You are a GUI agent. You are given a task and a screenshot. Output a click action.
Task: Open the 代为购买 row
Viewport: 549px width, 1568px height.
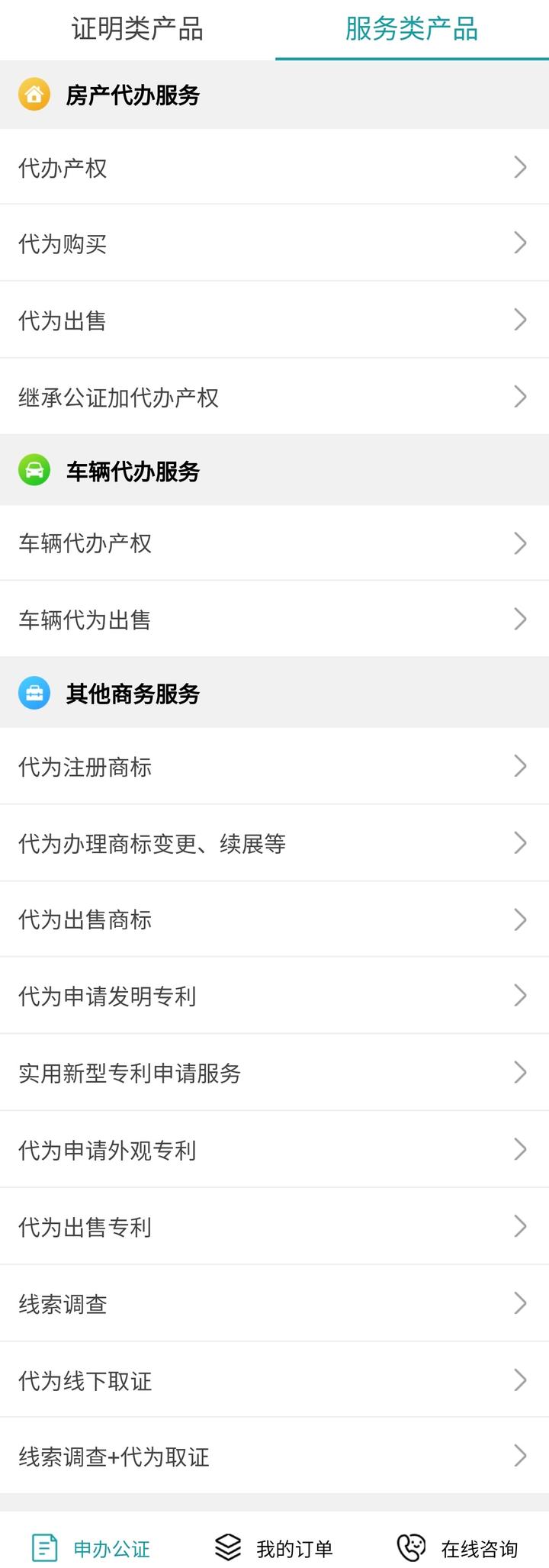(x=274, y=243)
